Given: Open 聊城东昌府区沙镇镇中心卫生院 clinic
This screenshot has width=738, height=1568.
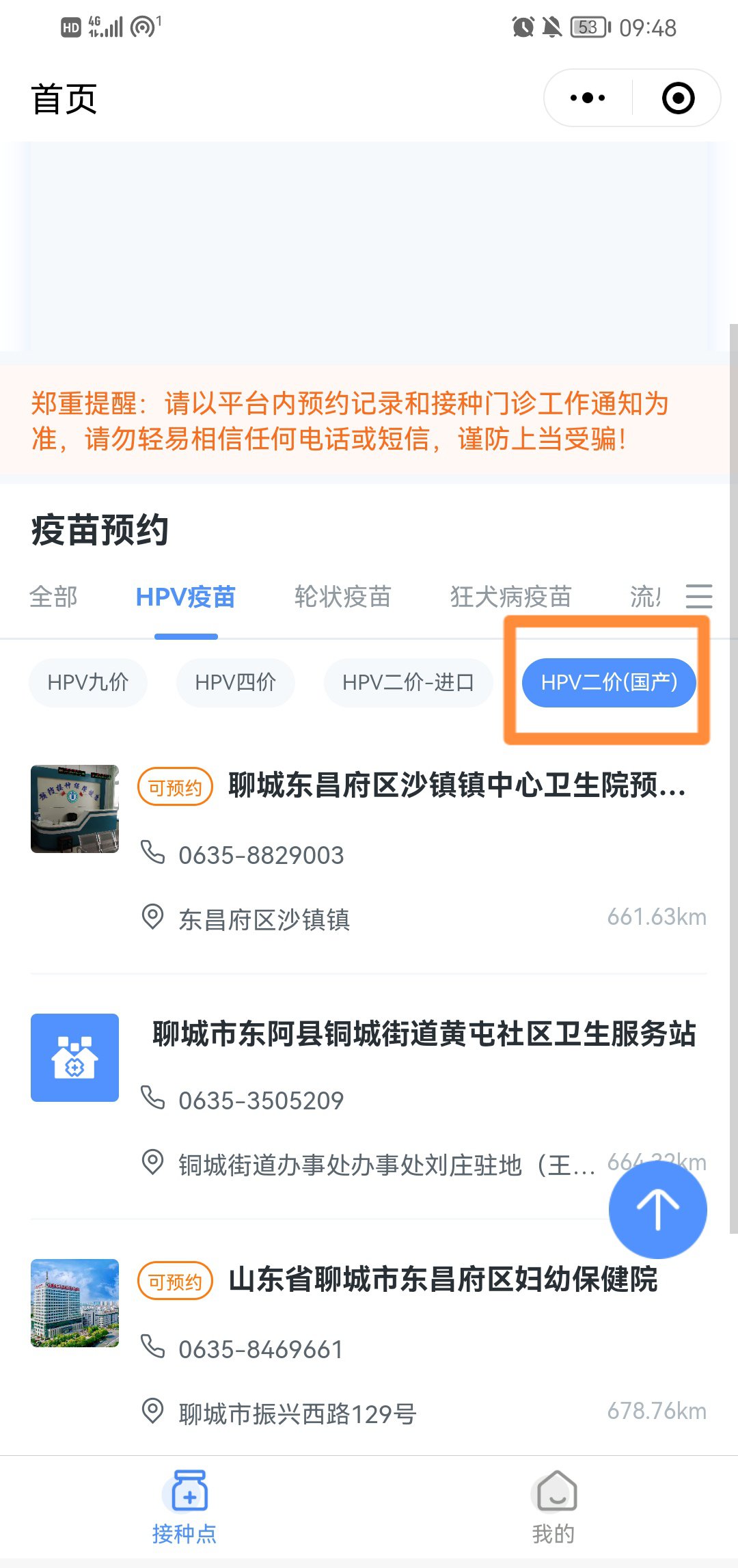Looking at the screenshot, I should pos(456,785).
